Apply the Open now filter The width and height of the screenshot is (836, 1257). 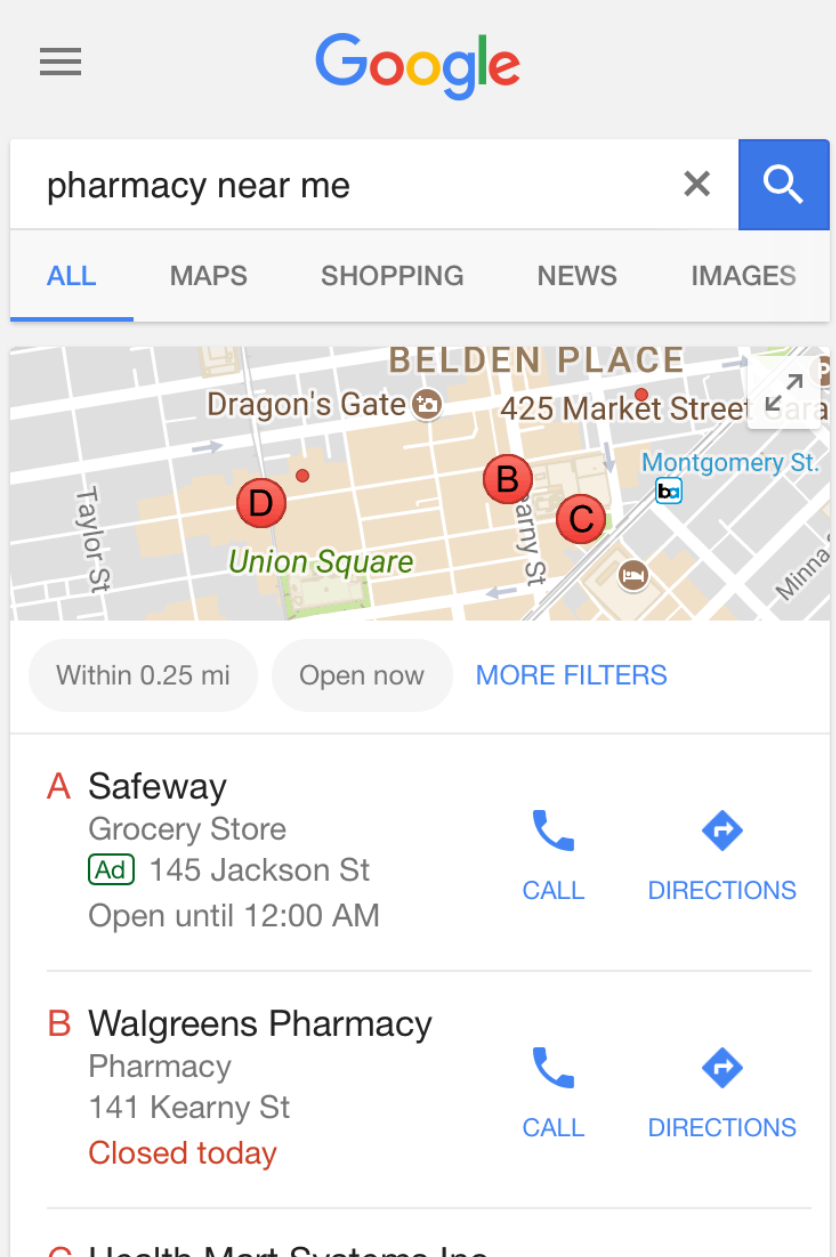point(362,676)
